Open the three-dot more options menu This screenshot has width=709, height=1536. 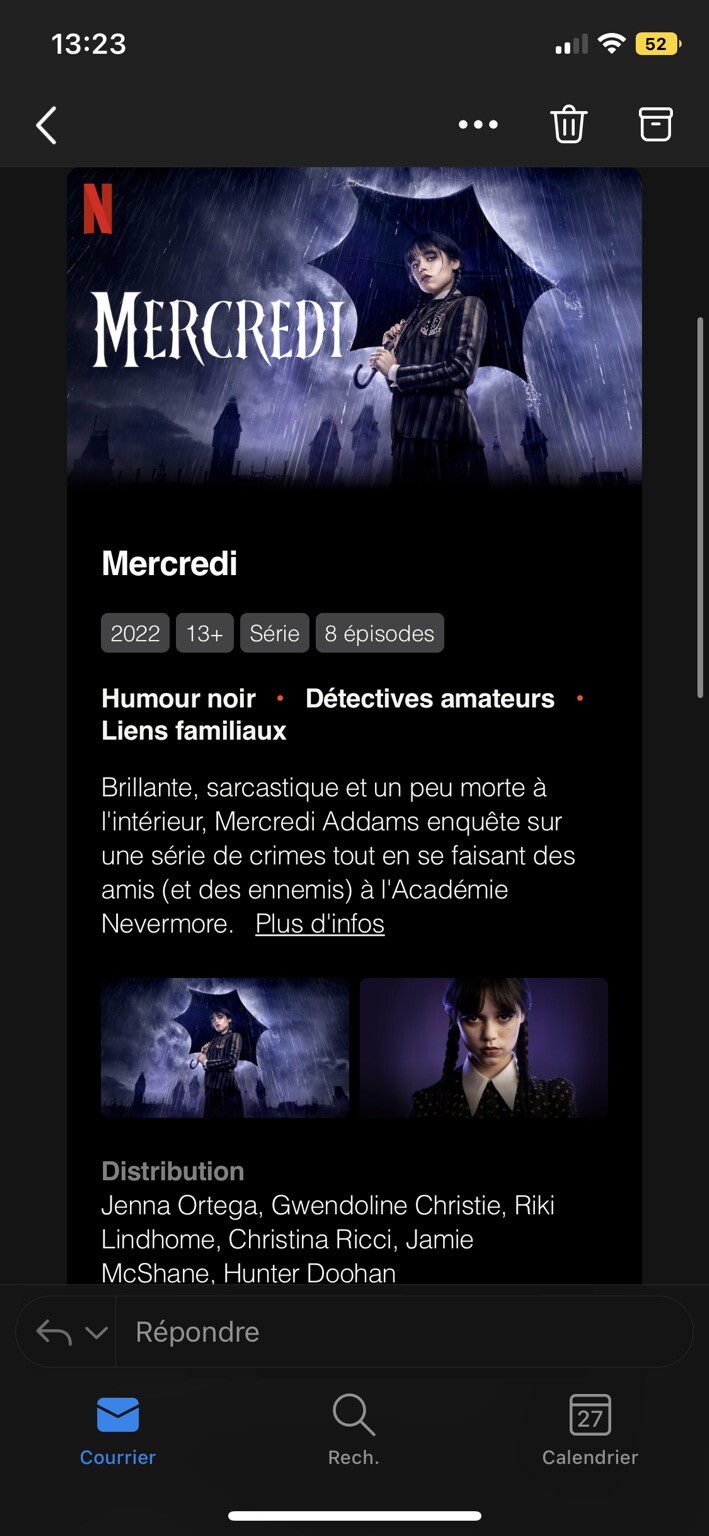[478, 125]
